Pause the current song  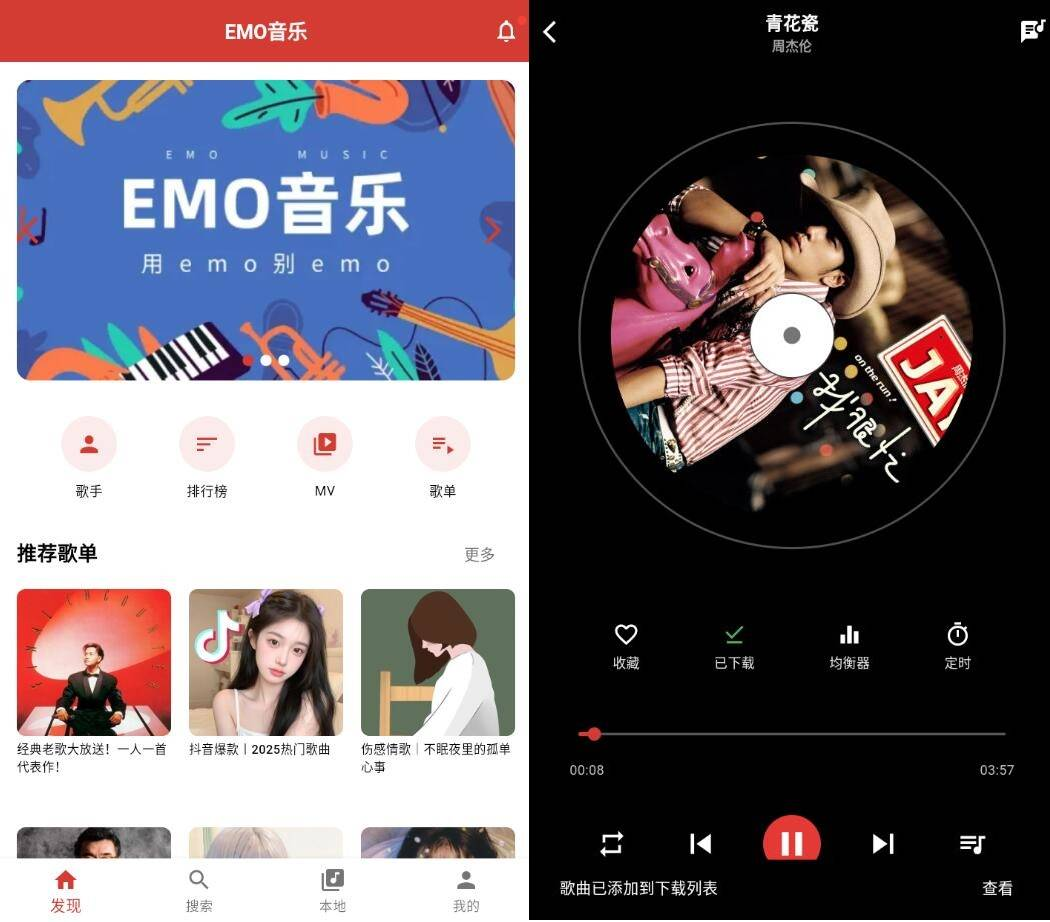(791, 842)
